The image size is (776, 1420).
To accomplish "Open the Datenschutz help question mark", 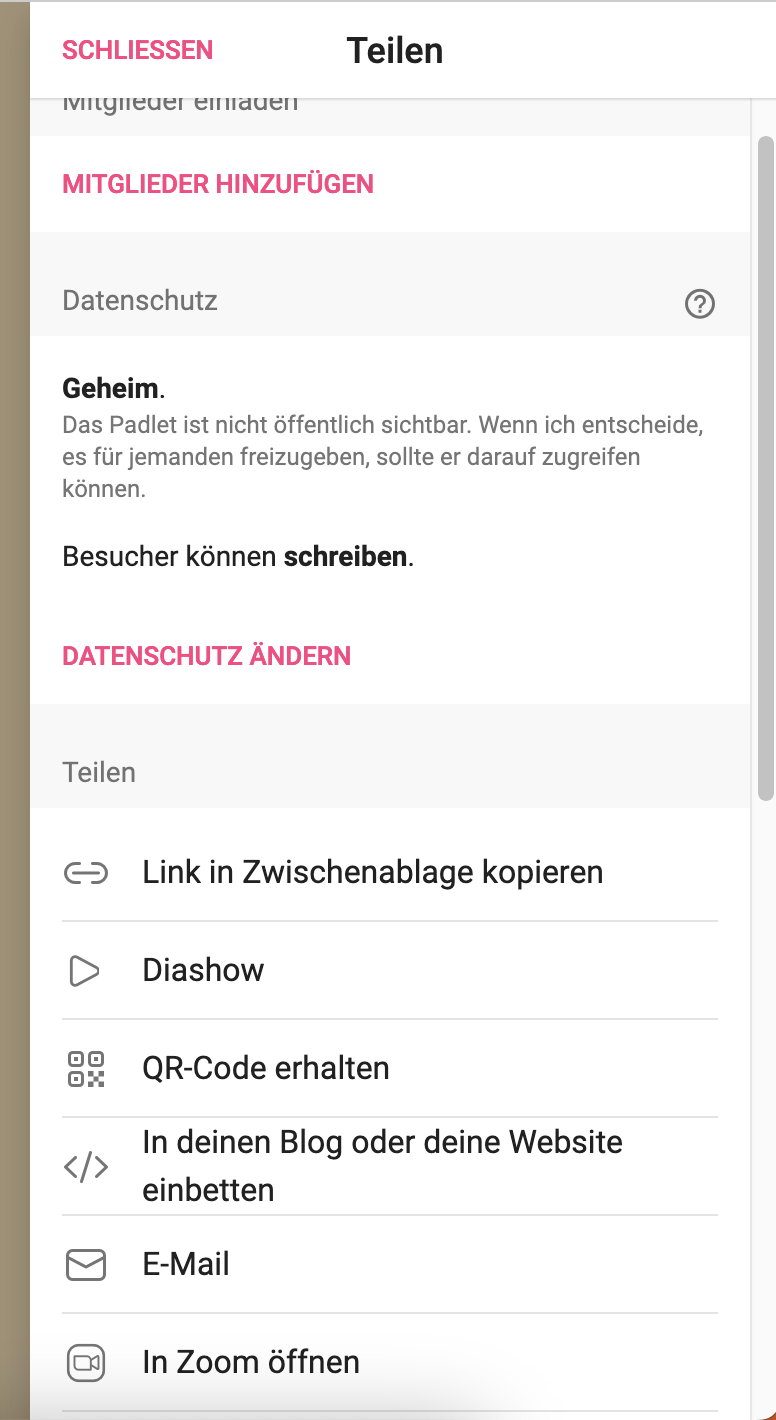I will coord(700,303).
